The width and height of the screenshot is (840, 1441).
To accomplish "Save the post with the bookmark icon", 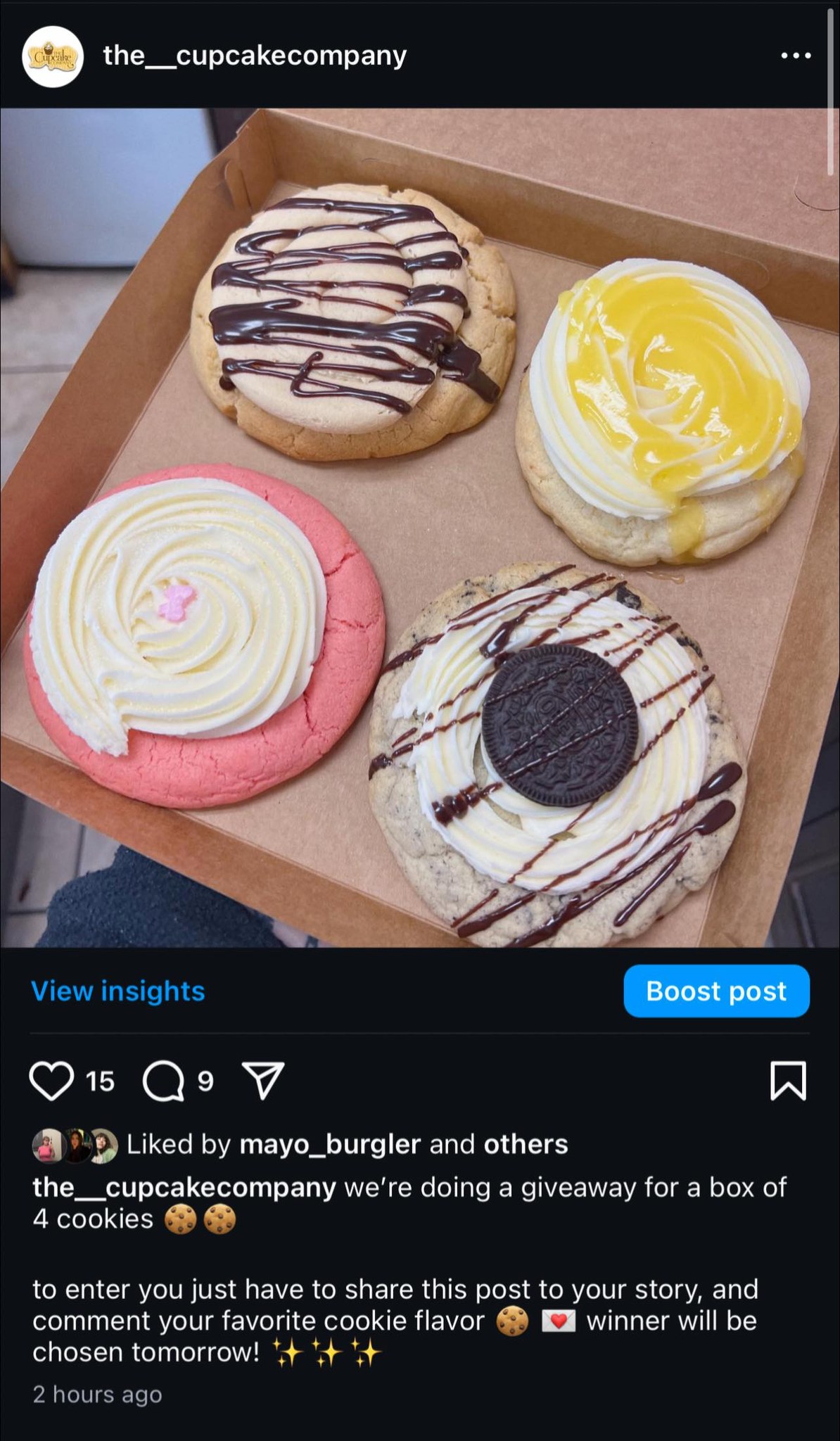I will (789, 1080).
